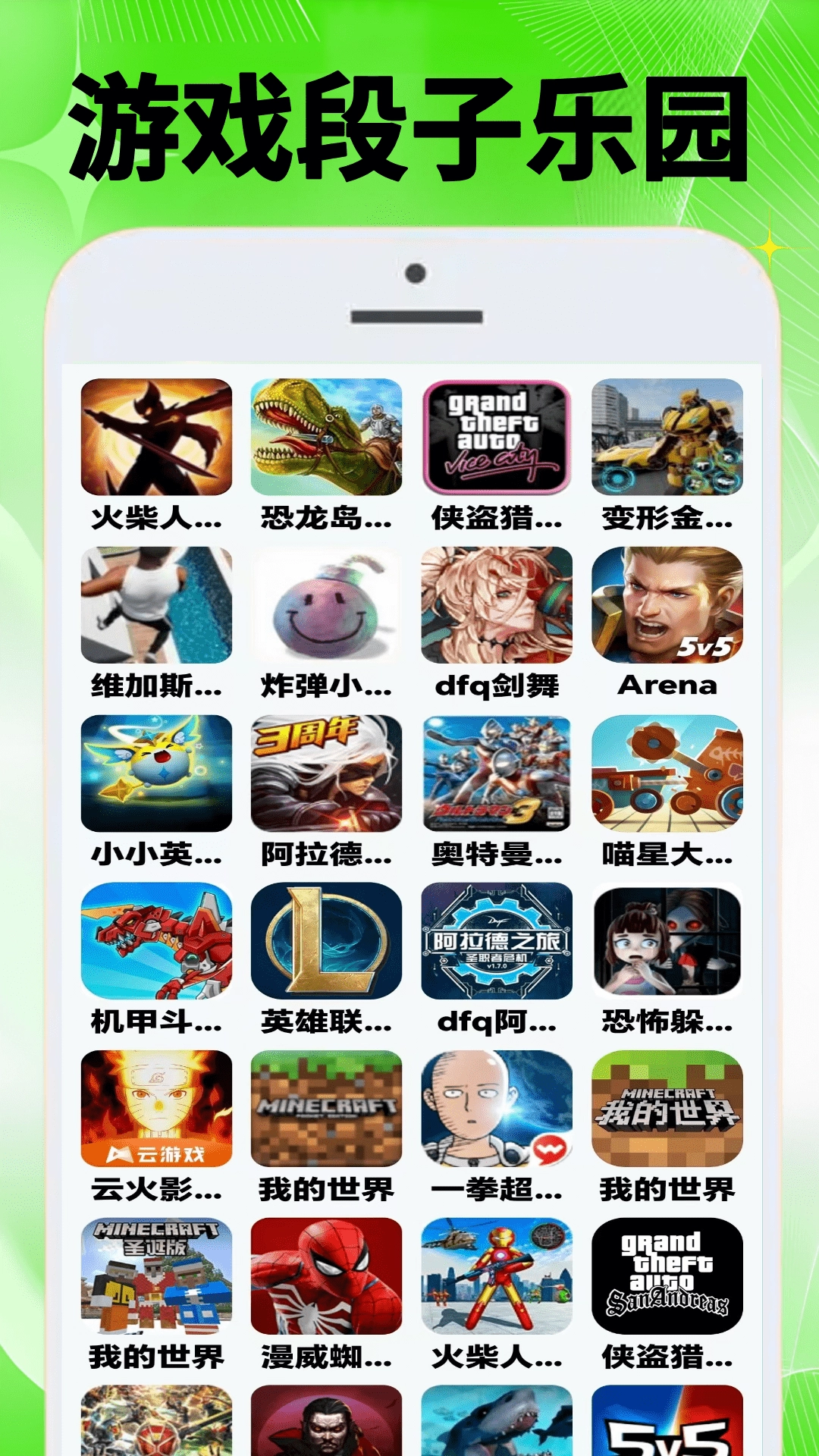Select the 炸弹小 smiley bomb game icon
819x1456 pixels.
click(x=326, y=607)
